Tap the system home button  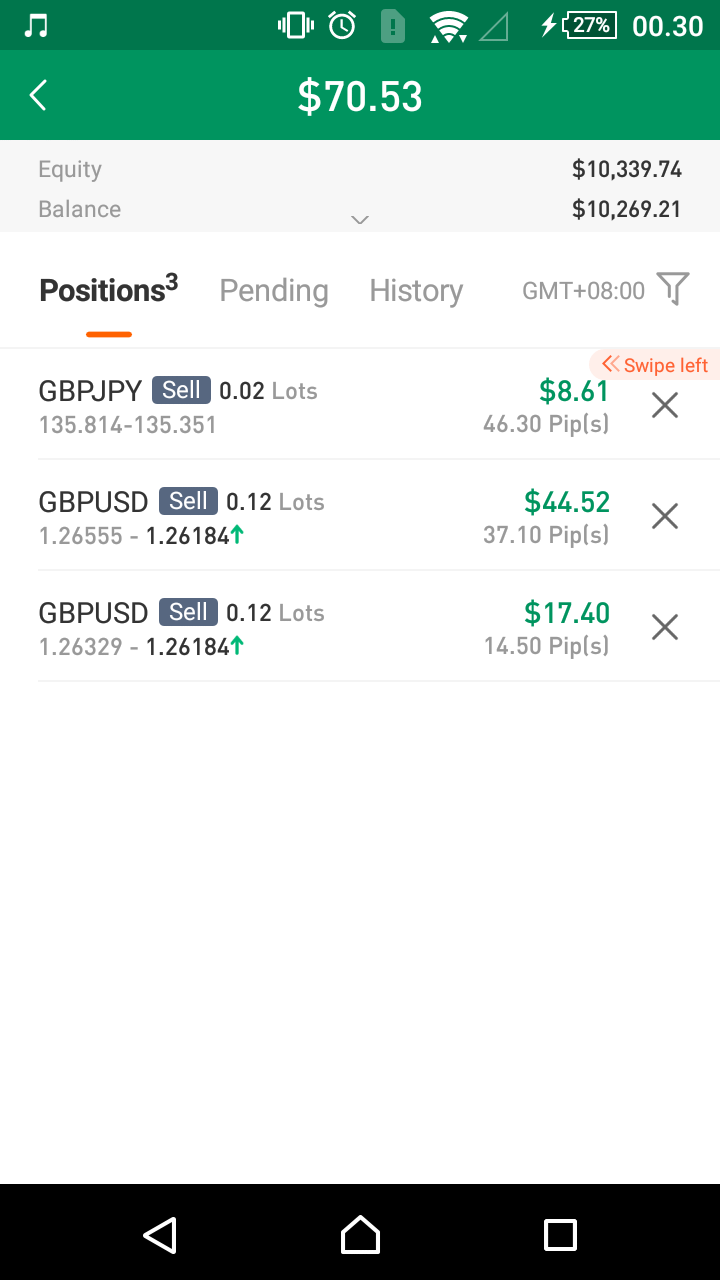360,1235
